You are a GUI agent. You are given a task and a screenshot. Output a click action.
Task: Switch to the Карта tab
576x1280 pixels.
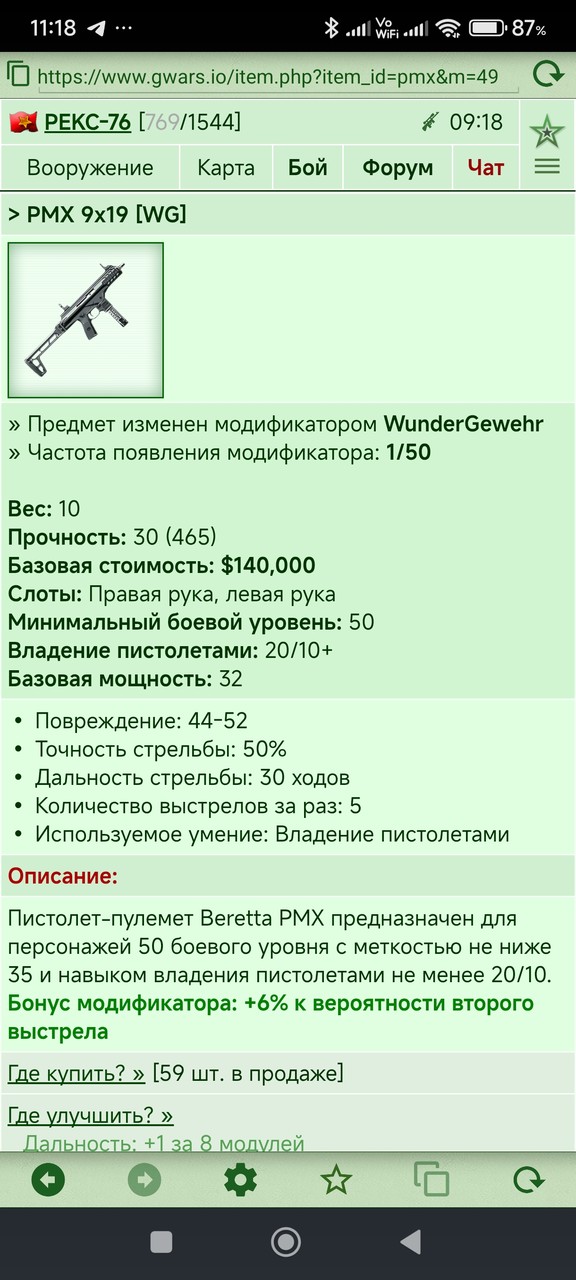click(x=226, y=168)
